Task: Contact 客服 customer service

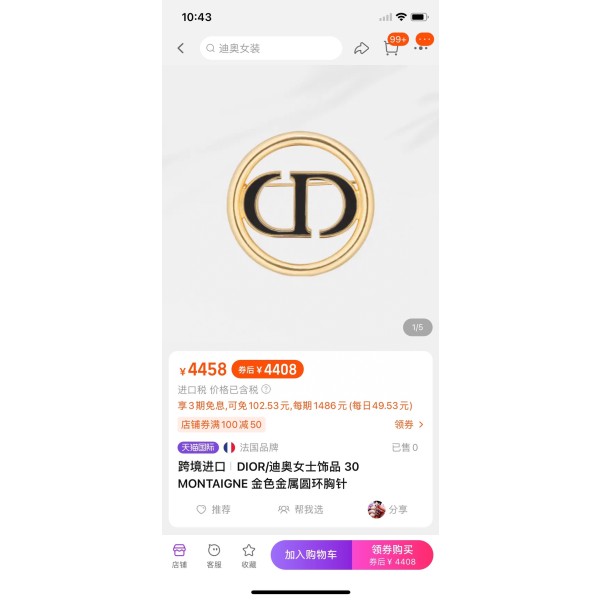Action: coord(214,555)
